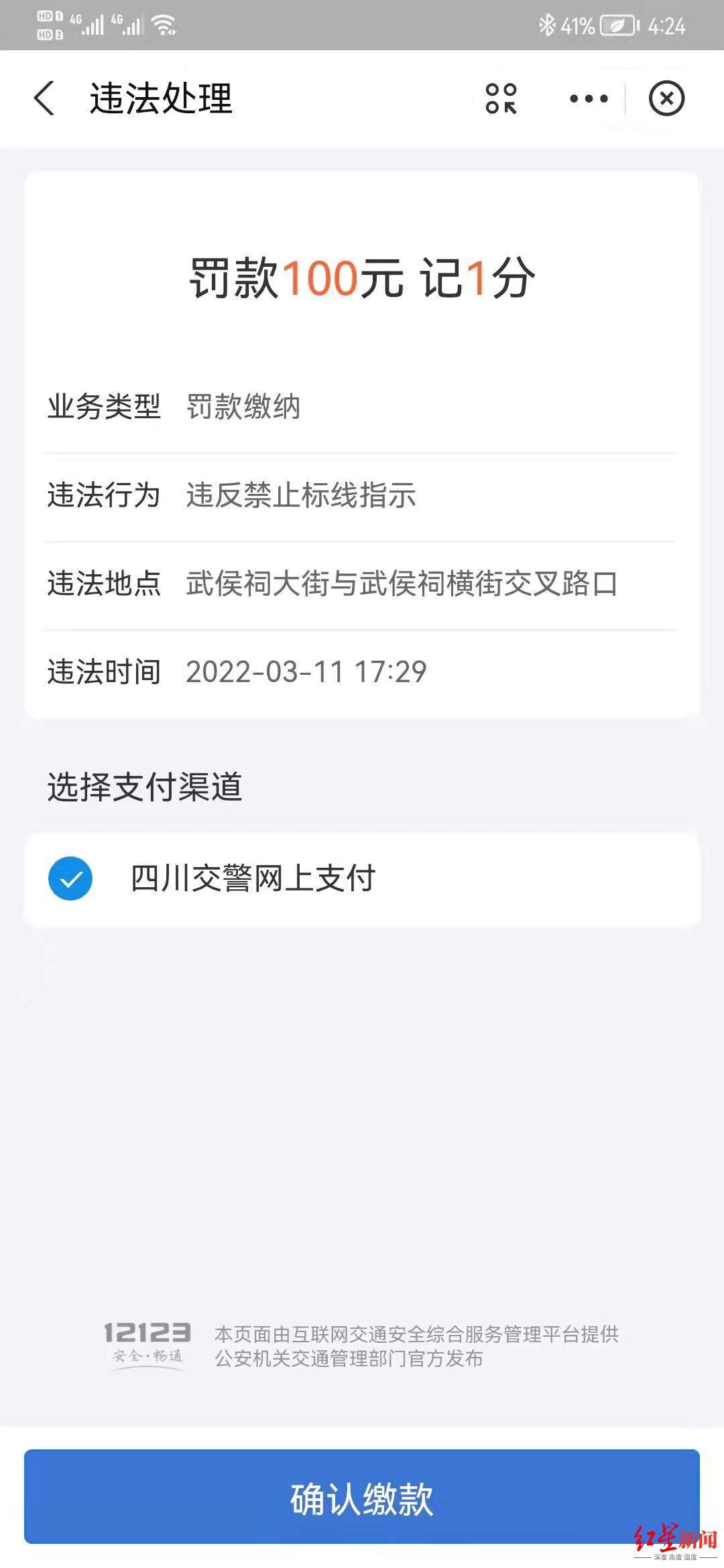
Task: Tap 违法地点 row to view location details
Action: [362, 584]
